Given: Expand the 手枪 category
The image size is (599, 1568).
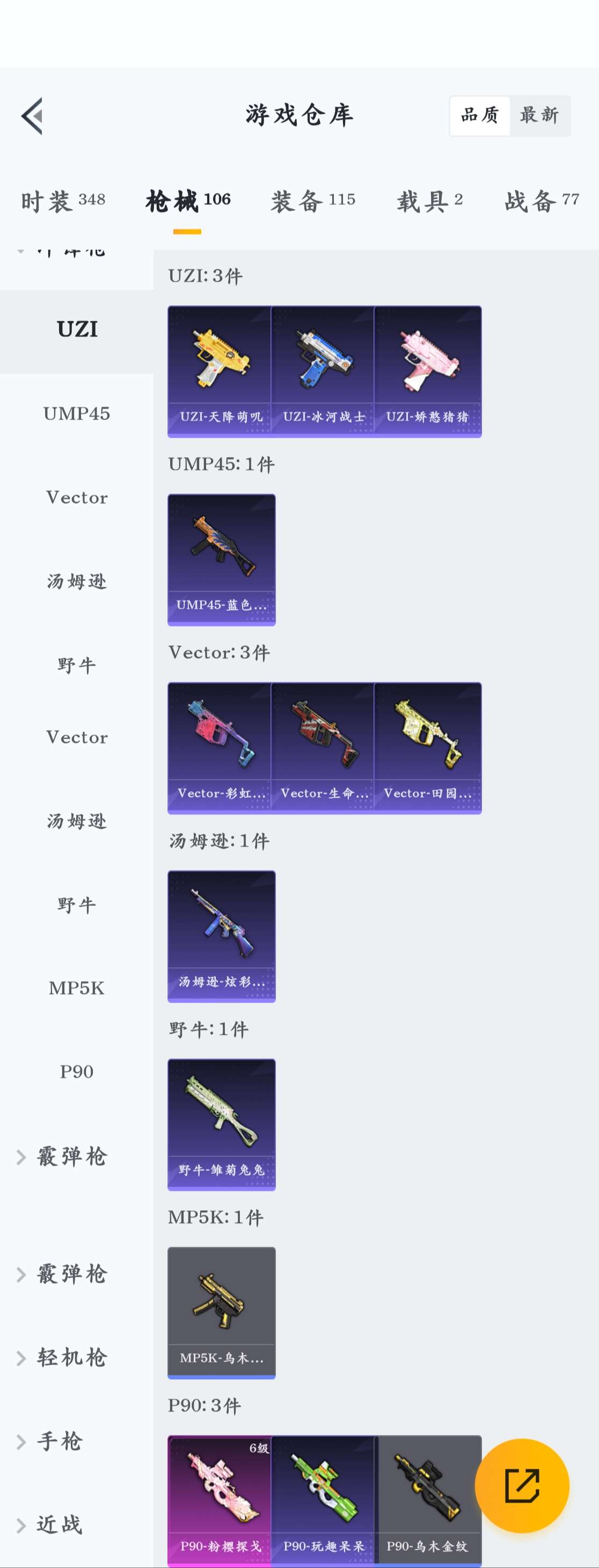Looking at the screenshot, I should click(59, 1441).
